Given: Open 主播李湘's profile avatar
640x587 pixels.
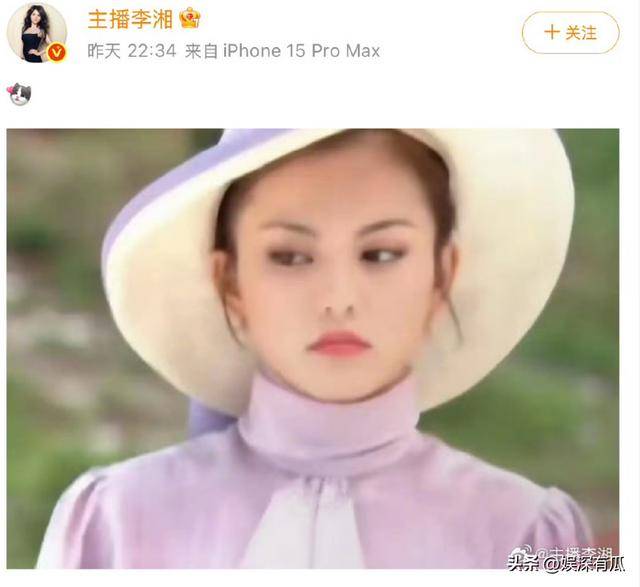Looking at the screenshot, I should [37, 32].
